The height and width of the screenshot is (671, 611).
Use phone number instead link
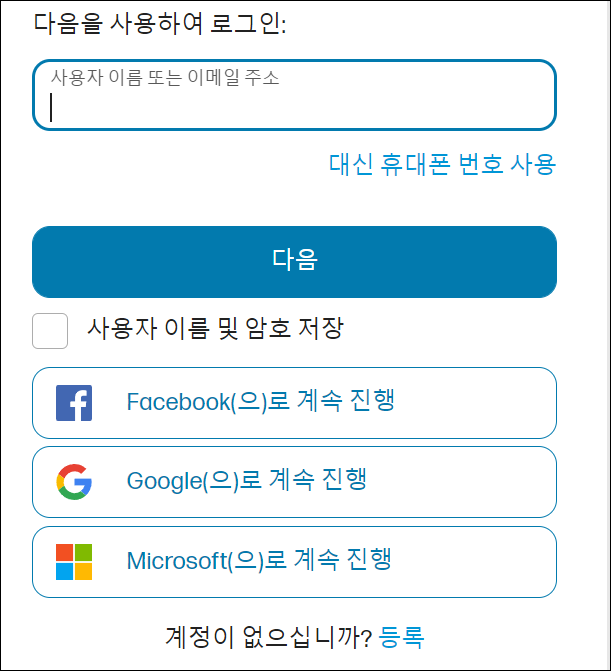pos(442,164)
